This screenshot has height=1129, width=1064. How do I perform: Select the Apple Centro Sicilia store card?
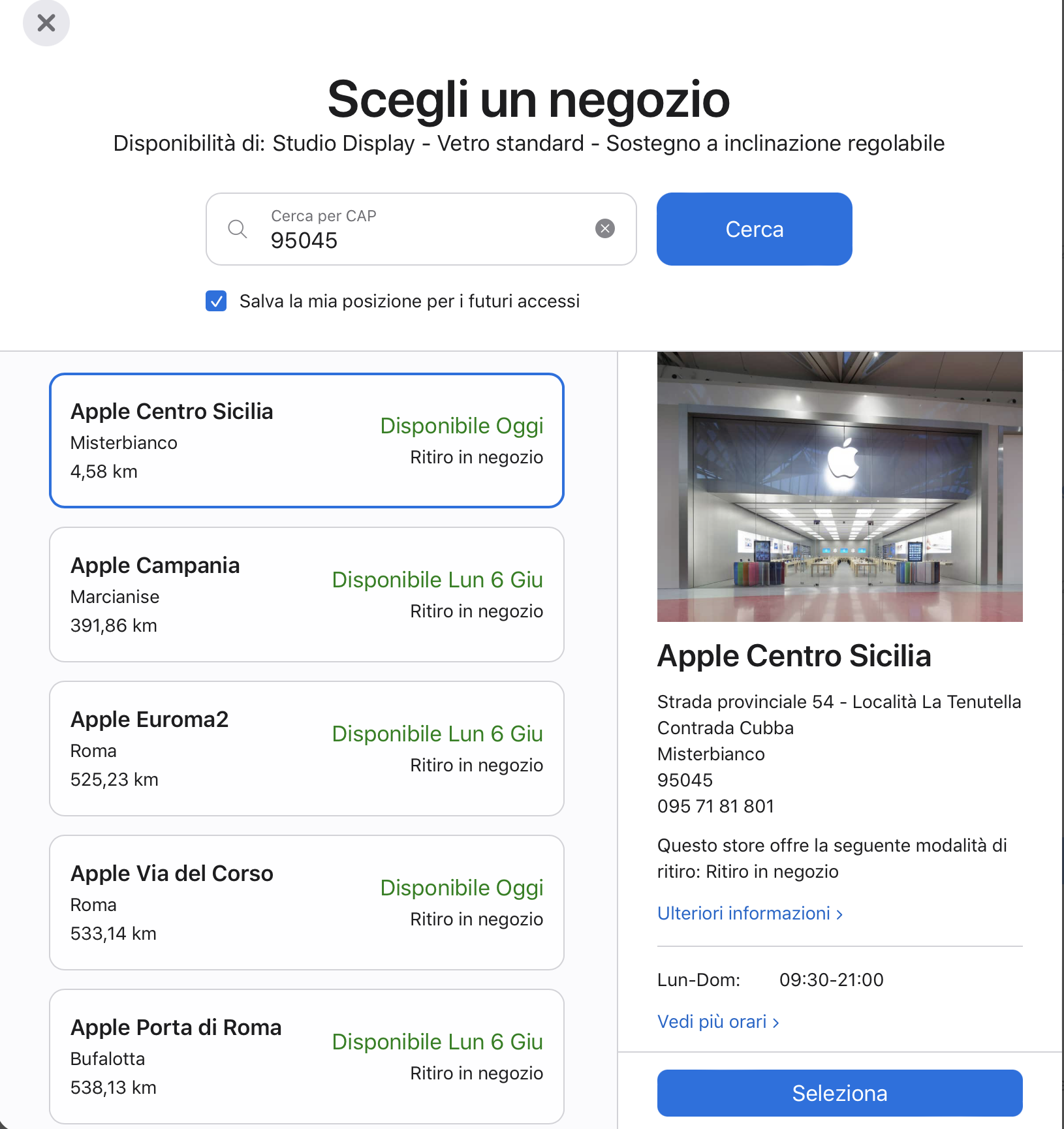[306, 441]
